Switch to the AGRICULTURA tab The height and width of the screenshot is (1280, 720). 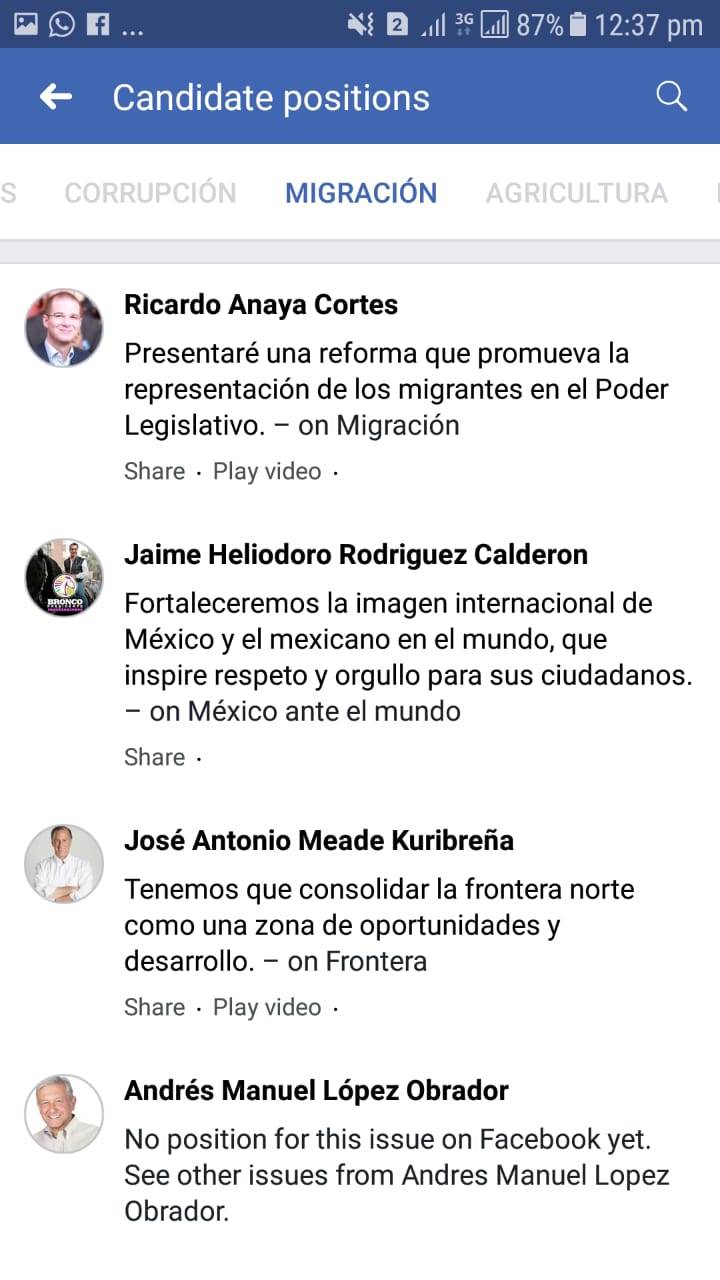pos(577,192)
